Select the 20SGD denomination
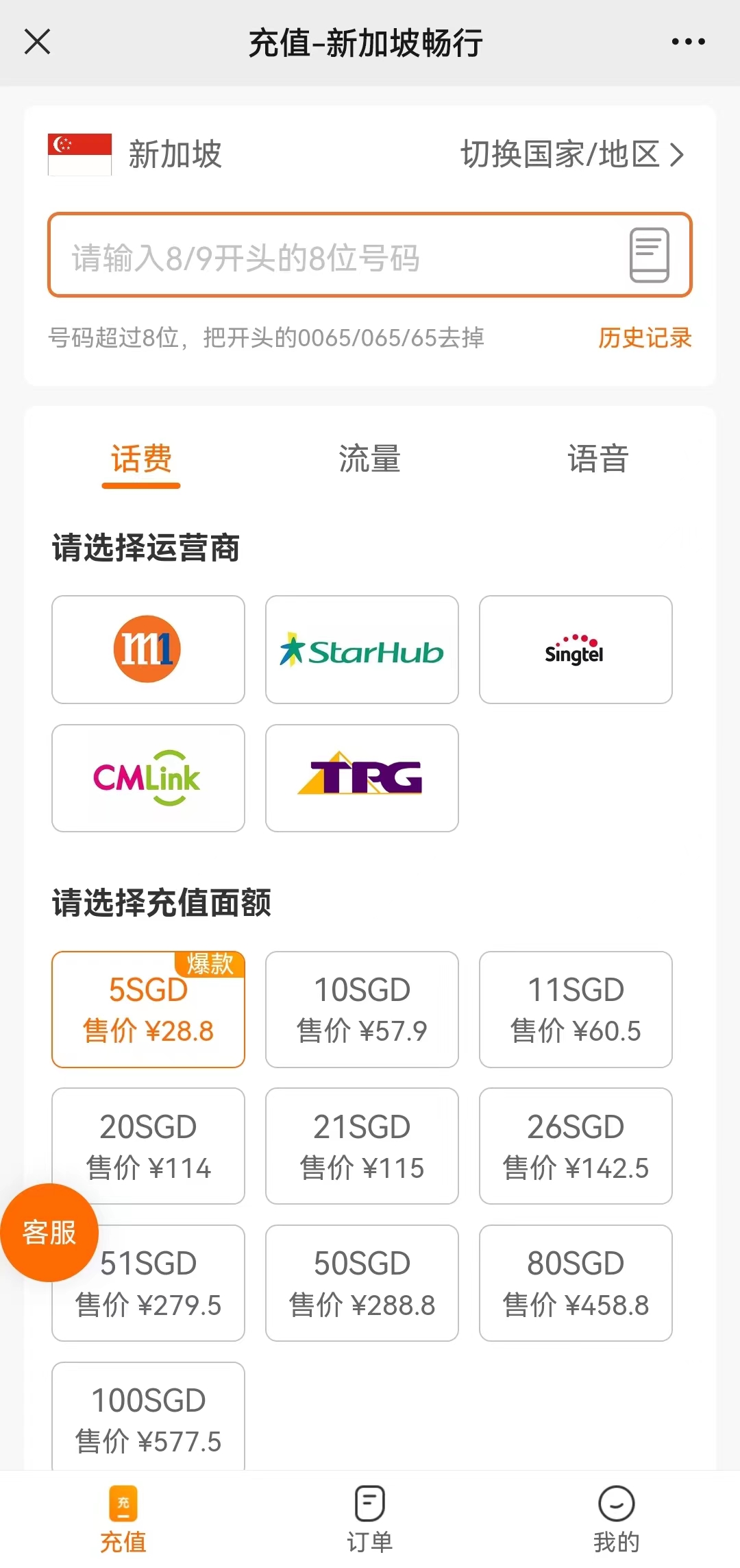Viewport: 740px width, 1568px height. coord(147,1146)
